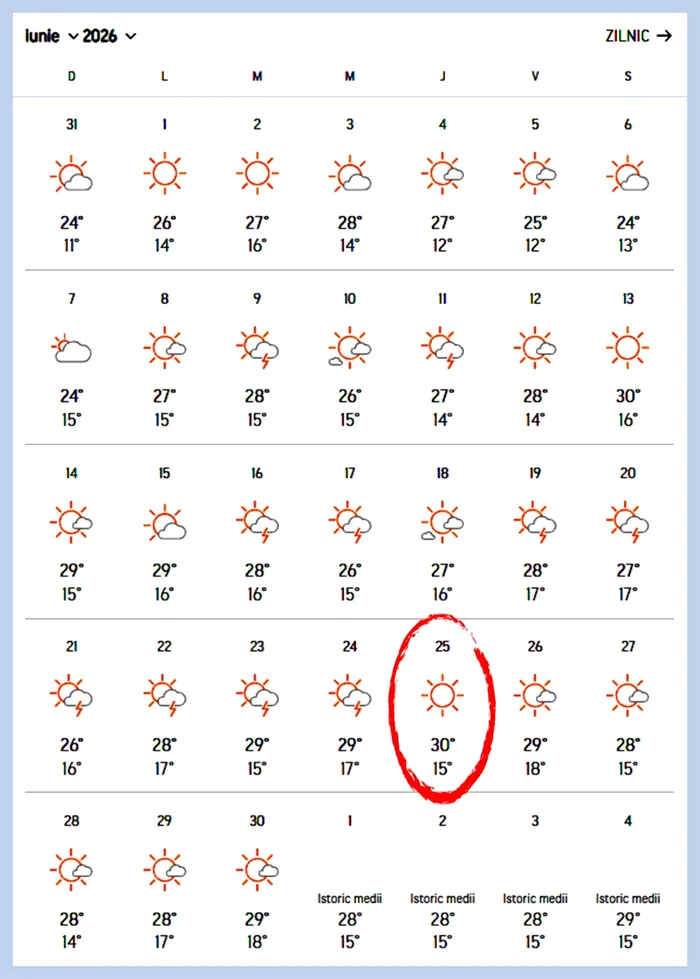This screenshot has height=979, width=700.
Task: View the forecast for June 30
Action: pos(257,880)
